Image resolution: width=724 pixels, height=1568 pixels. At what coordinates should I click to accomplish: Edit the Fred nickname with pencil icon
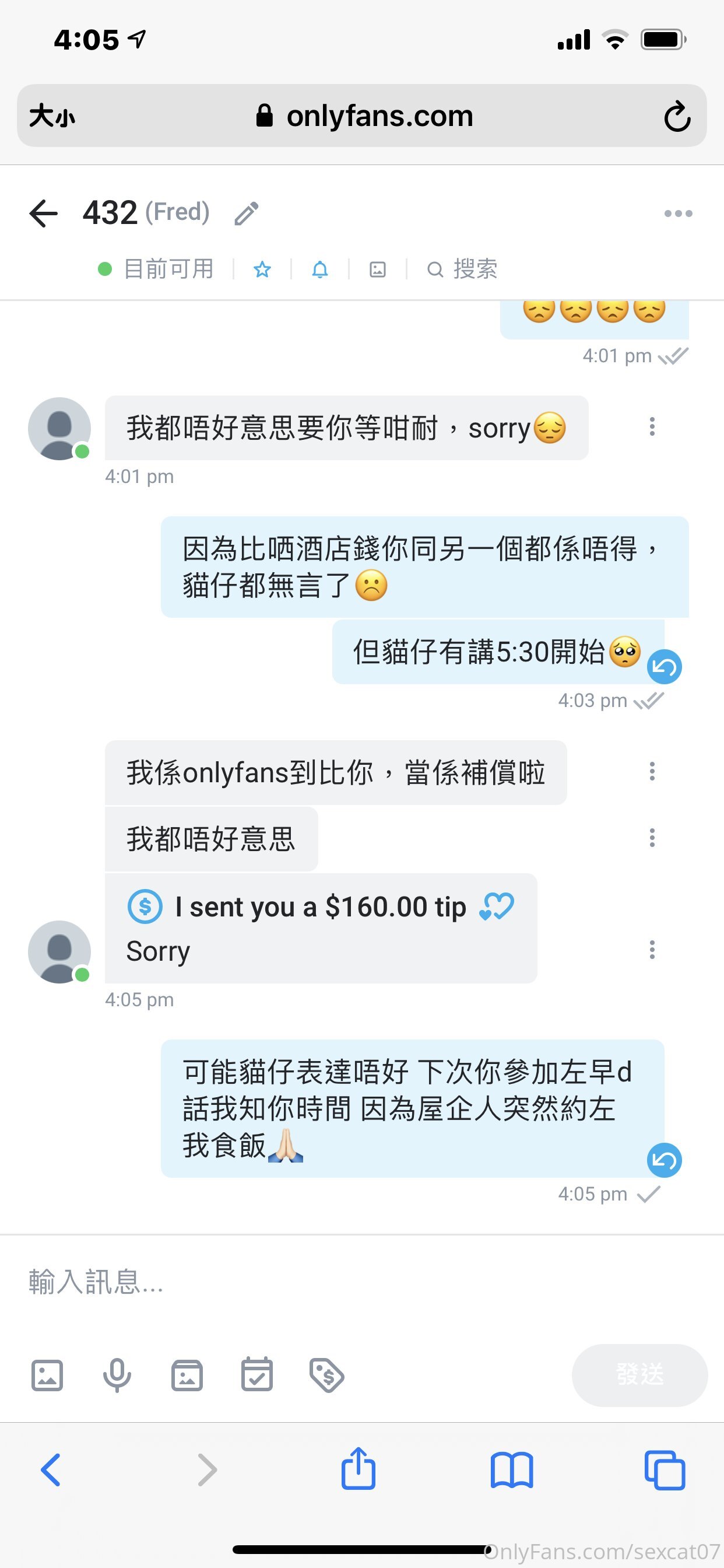pyautogui.click(x=247, y=213)
